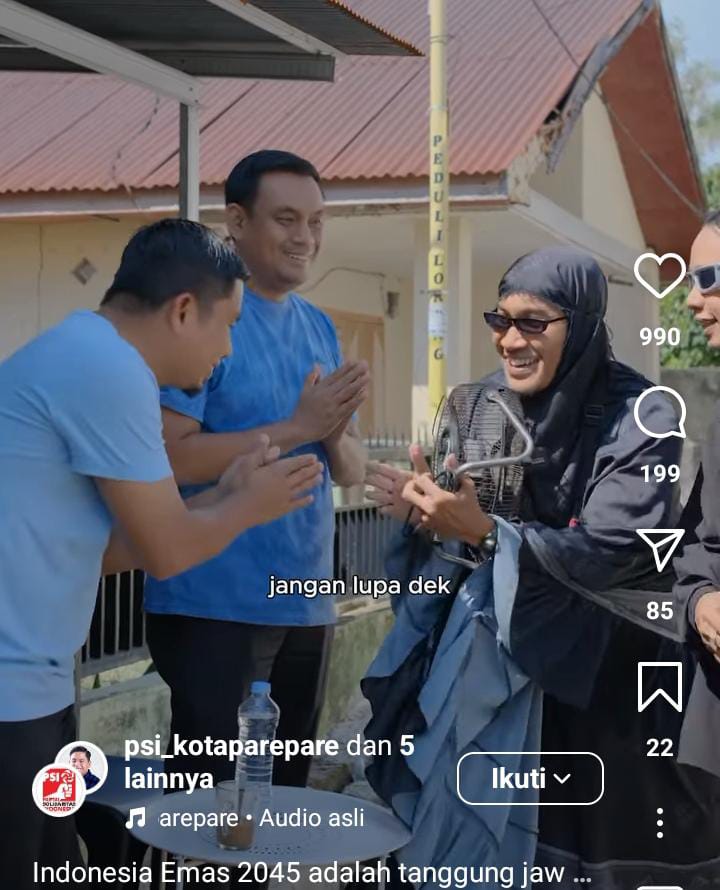The height and width of the screenshot is (890, 720).
Task: Open the three-dot more options menu
Action: tap(660, 822)
